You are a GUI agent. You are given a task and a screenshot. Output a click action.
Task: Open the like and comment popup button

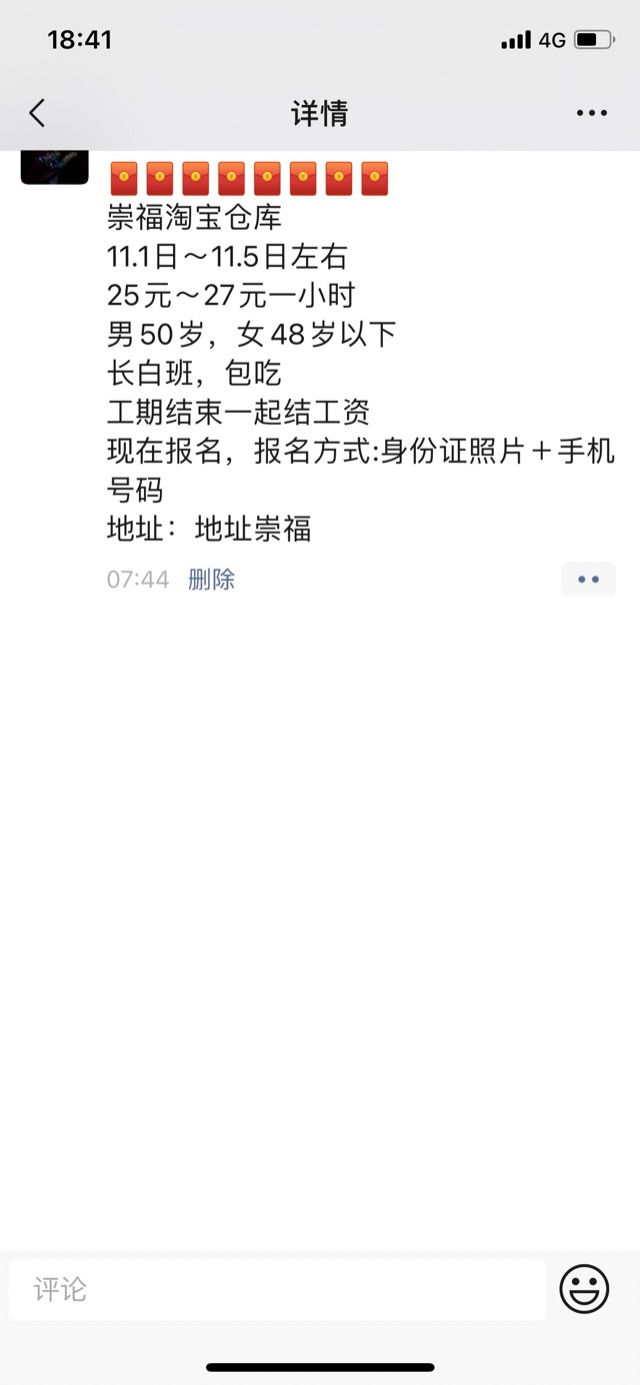[588, 579]
